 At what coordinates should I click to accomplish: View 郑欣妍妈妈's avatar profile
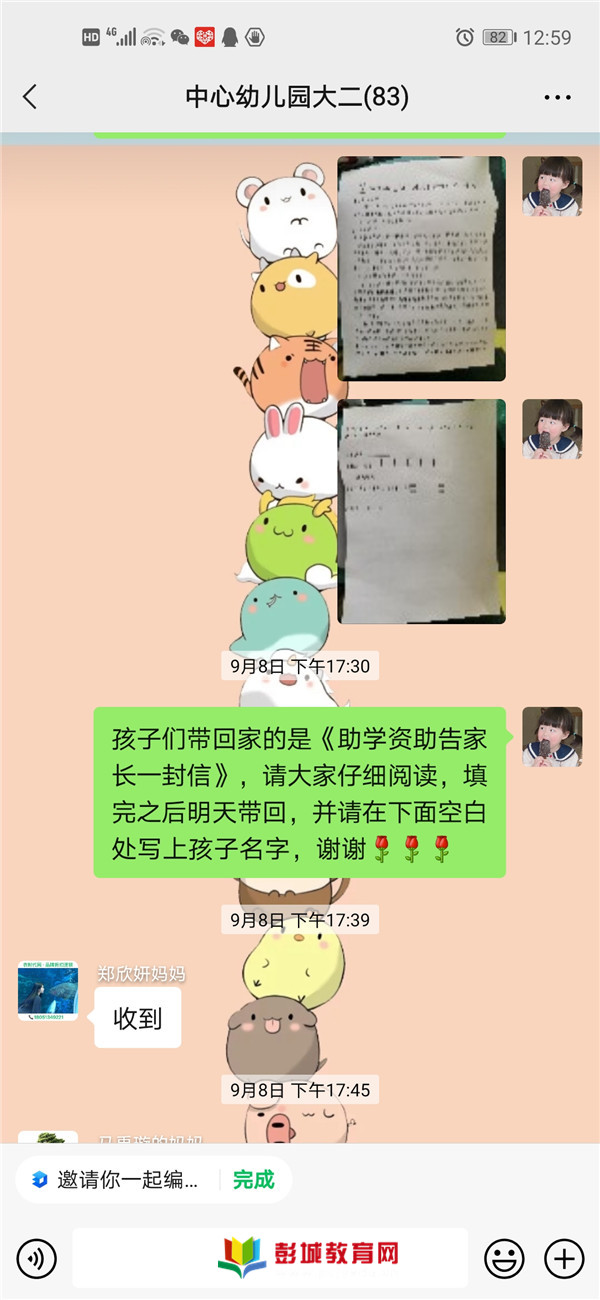click(47, 991)
